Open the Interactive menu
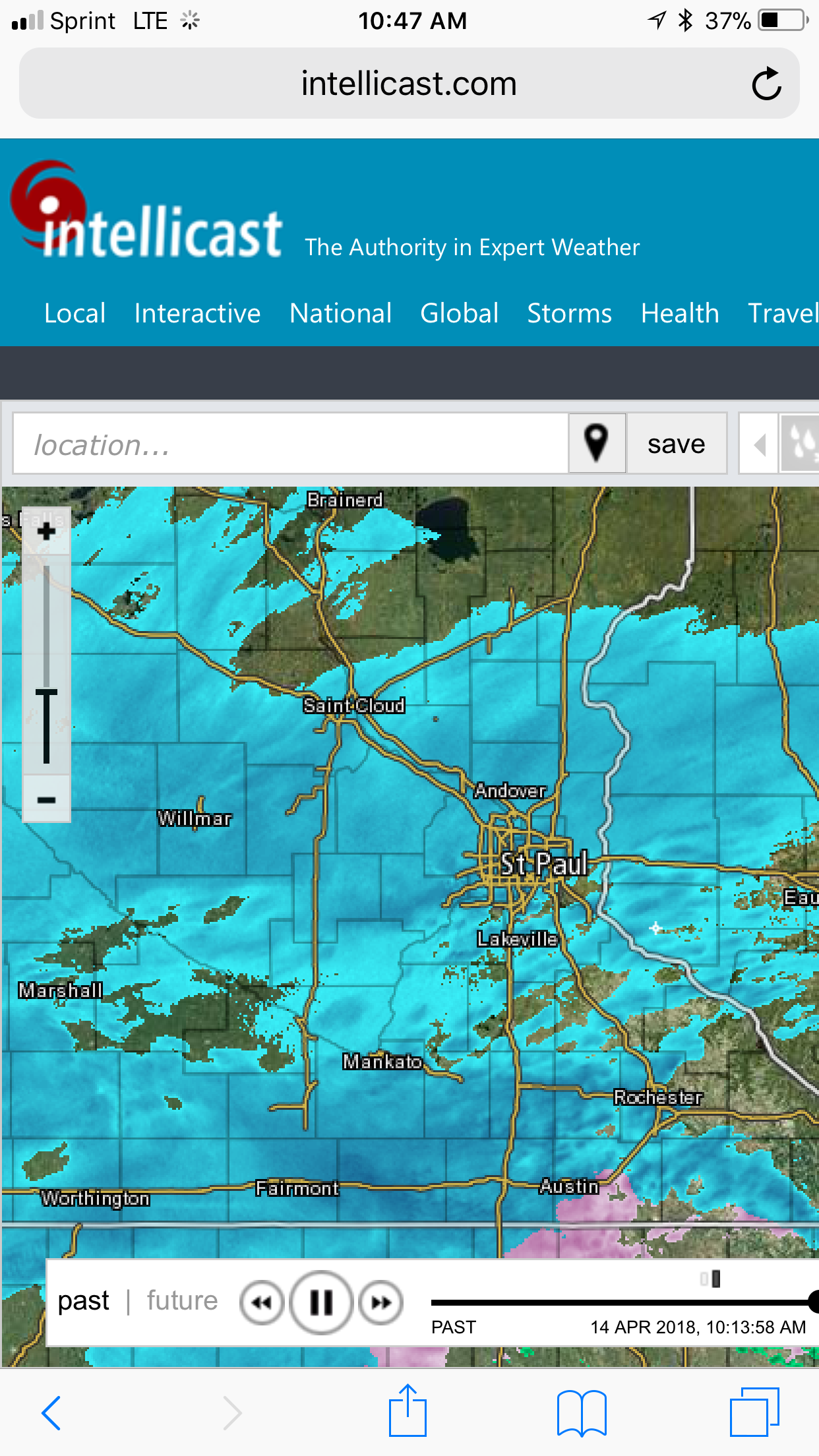819x1456 pixels. [x=197, y=313]
